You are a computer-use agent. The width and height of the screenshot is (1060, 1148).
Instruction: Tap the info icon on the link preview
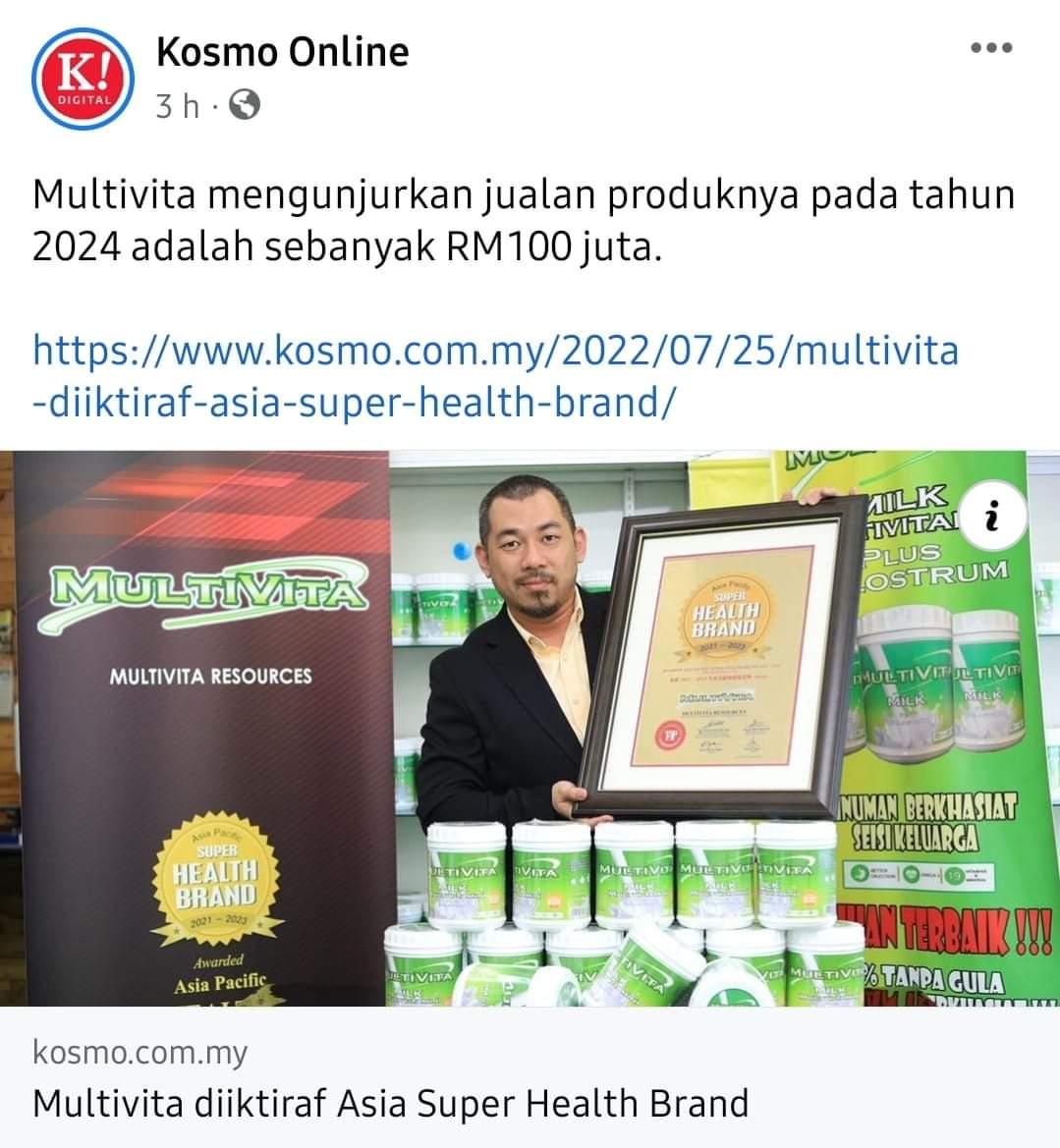992,517
